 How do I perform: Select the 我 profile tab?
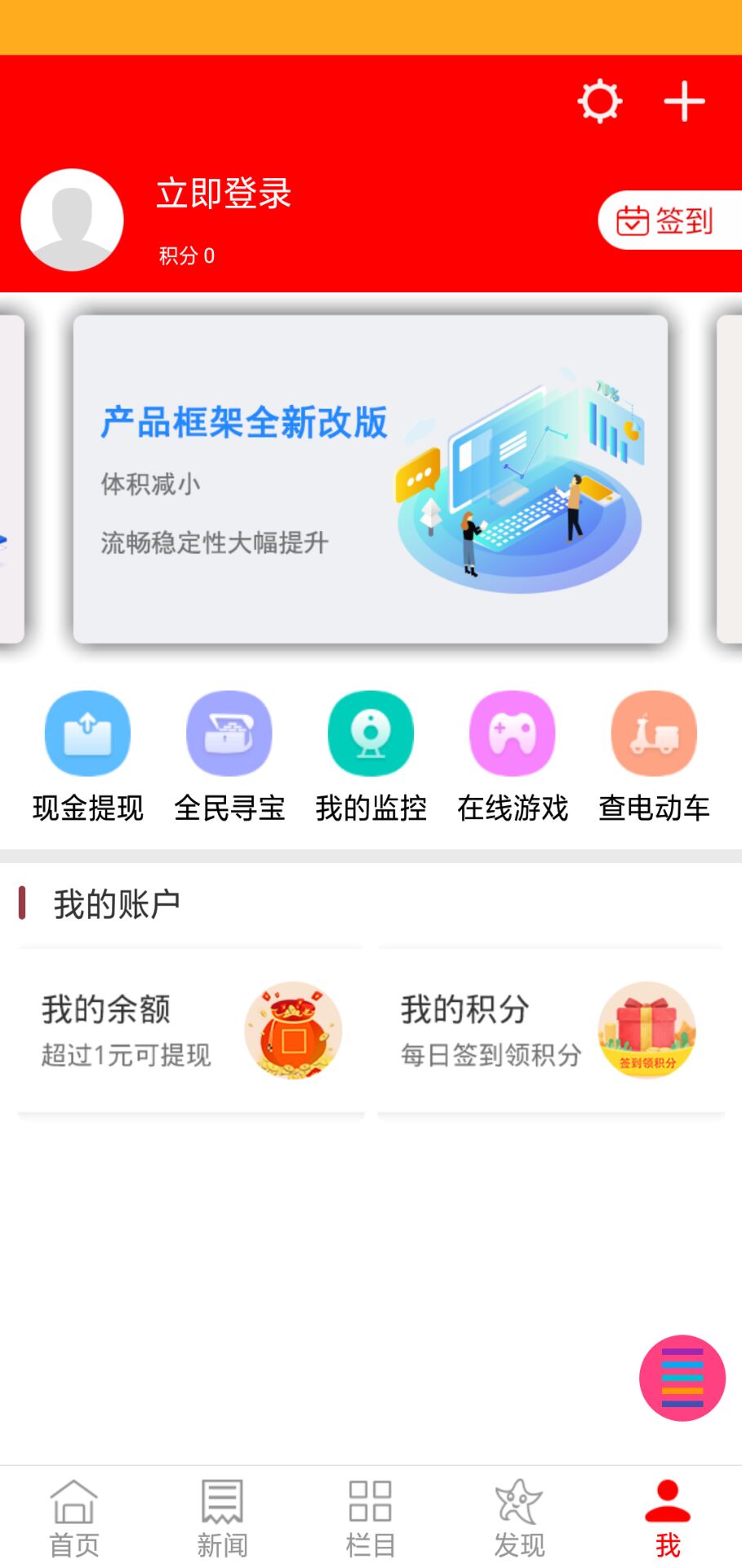(668, 1517)
